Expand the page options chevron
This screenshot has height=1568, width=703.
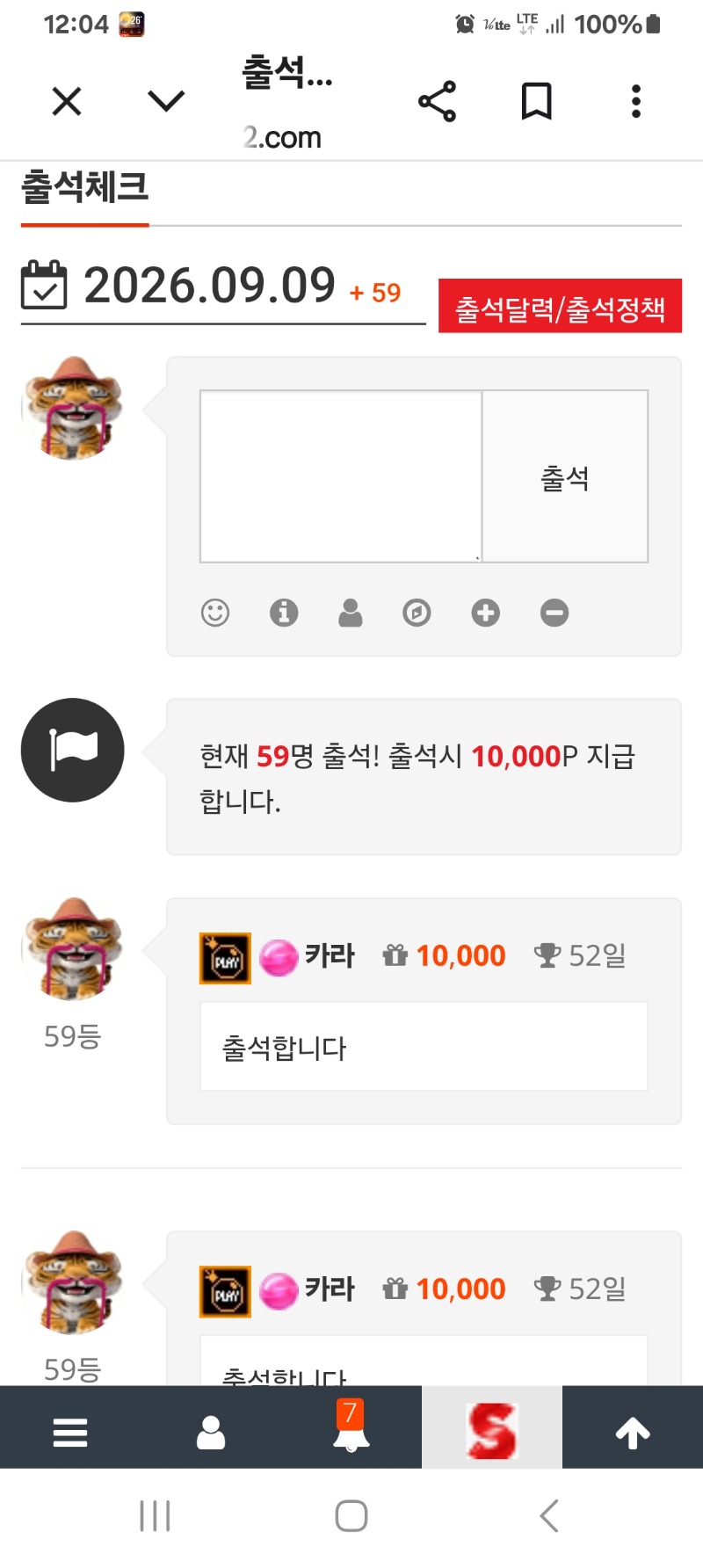click(166, 101)
